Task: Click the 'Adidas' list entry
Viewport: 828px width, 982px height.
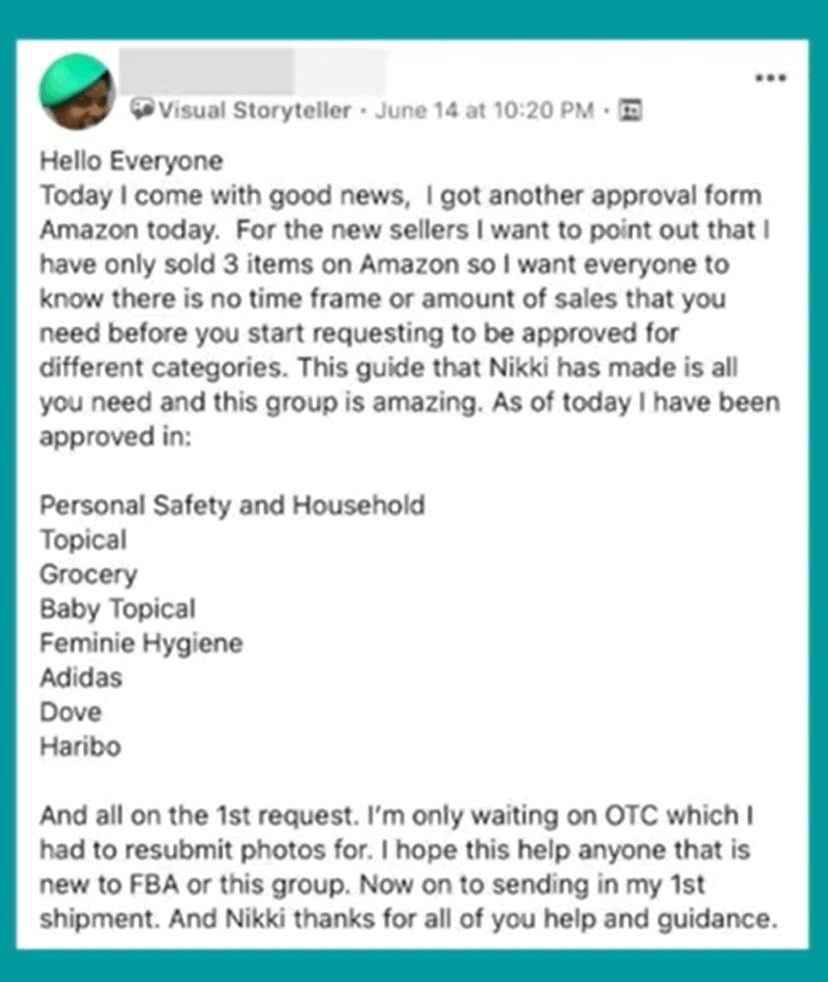Action: (x=81, y=677)
